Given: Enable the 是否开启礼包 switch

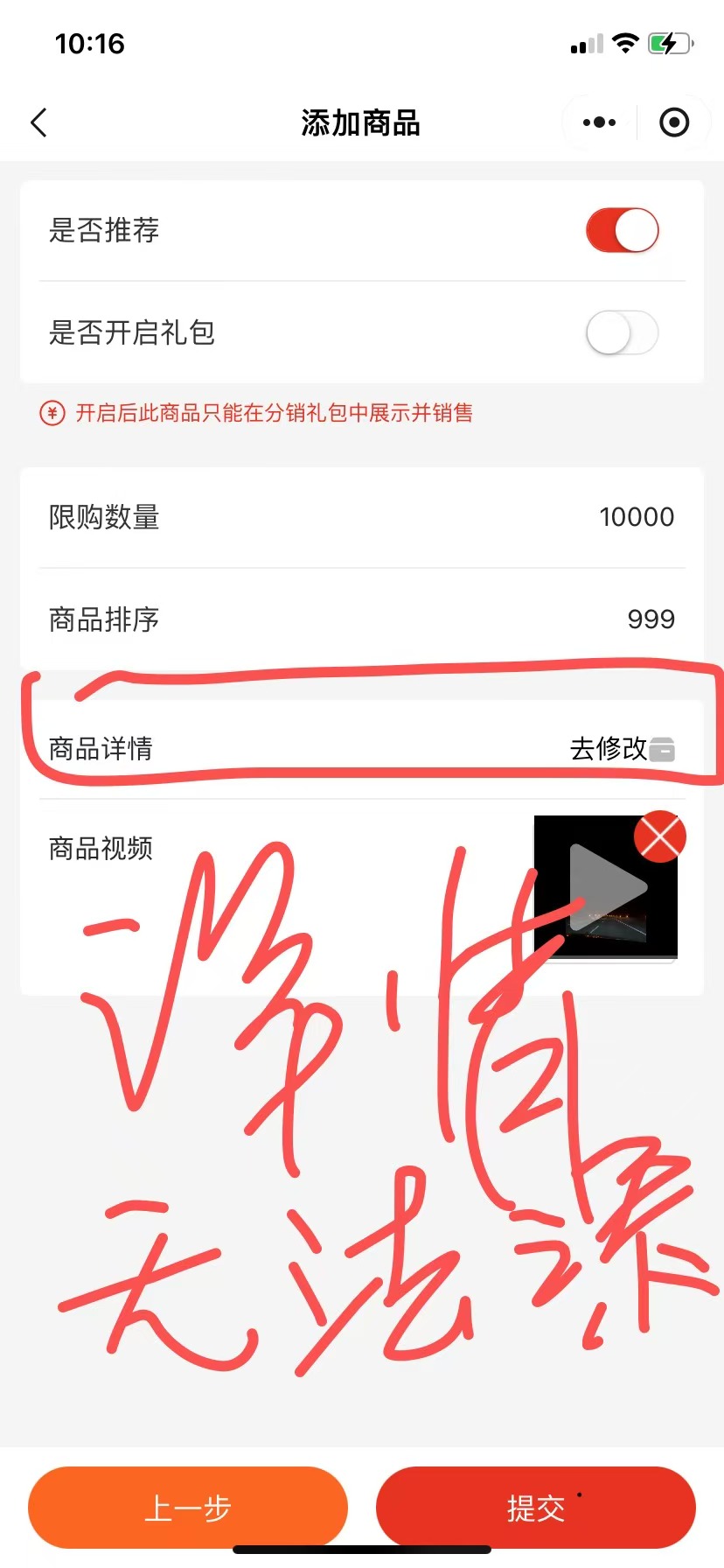Looking at the screenshot, I should [x=622, y=332].
